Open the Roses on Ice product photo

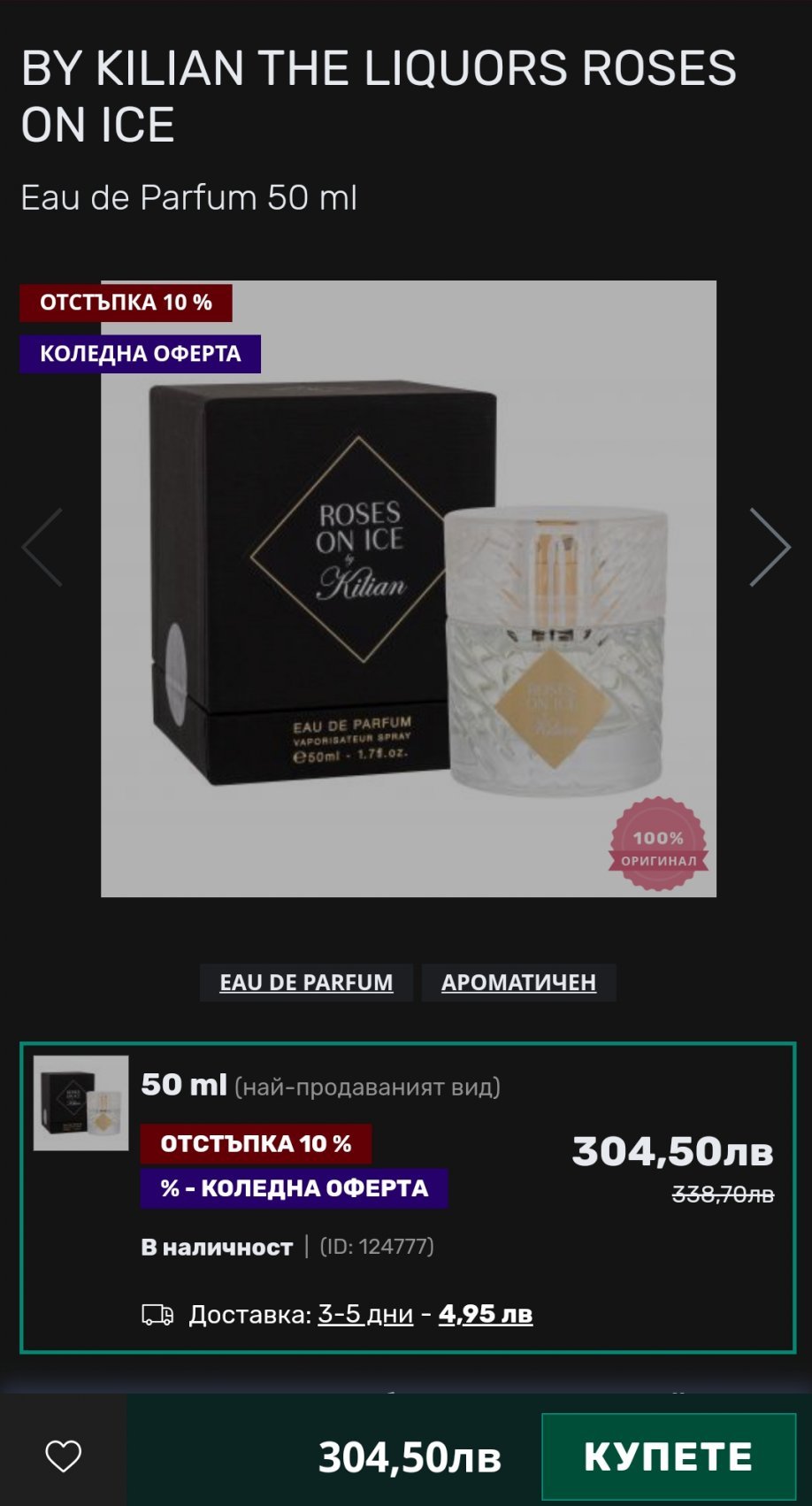tap(409, 588)
